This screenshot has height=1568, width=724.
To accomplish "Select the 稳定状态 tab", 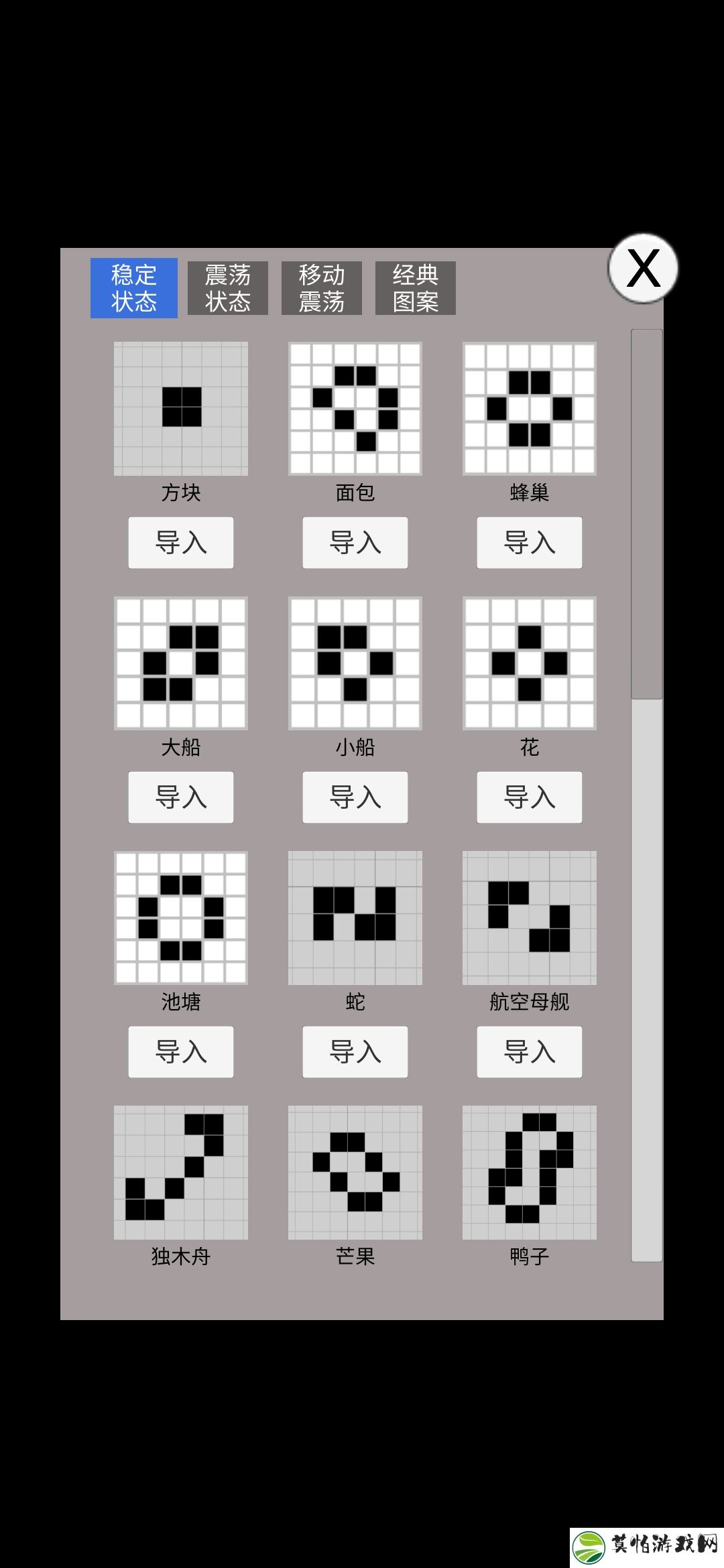I will (x=134, y=288).
